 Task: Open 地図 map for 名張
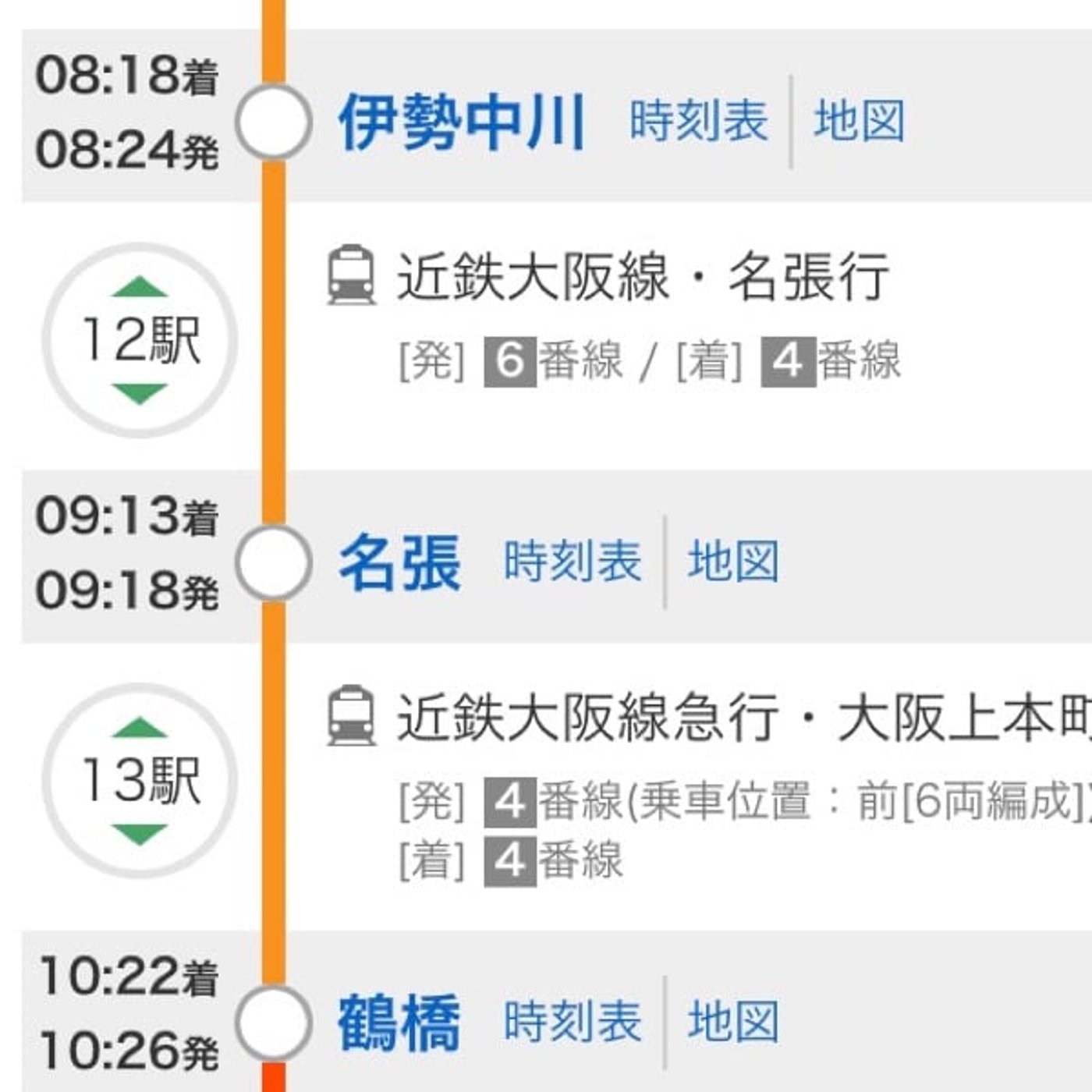pyautogui.click(x=733, y=562)
